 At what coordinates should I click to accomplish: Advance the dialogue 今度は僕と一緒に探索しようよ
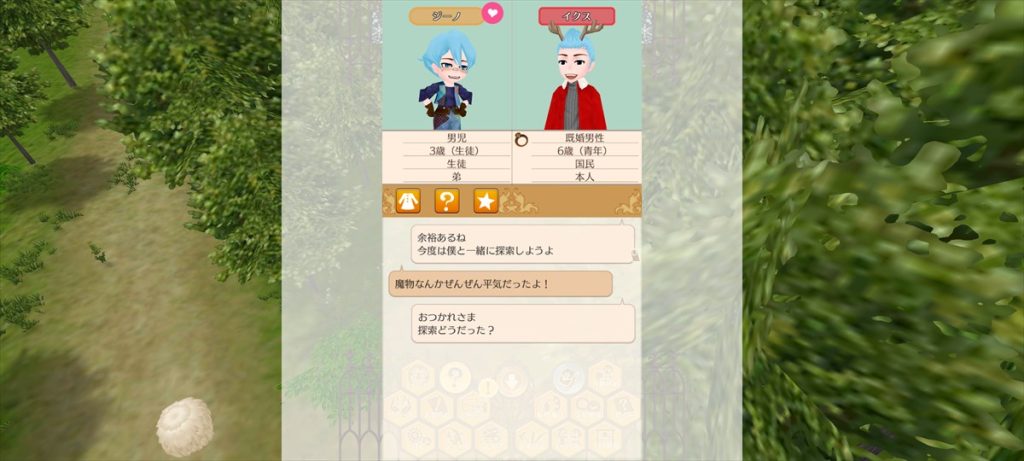pyautogui.click(x=523, y=244)
